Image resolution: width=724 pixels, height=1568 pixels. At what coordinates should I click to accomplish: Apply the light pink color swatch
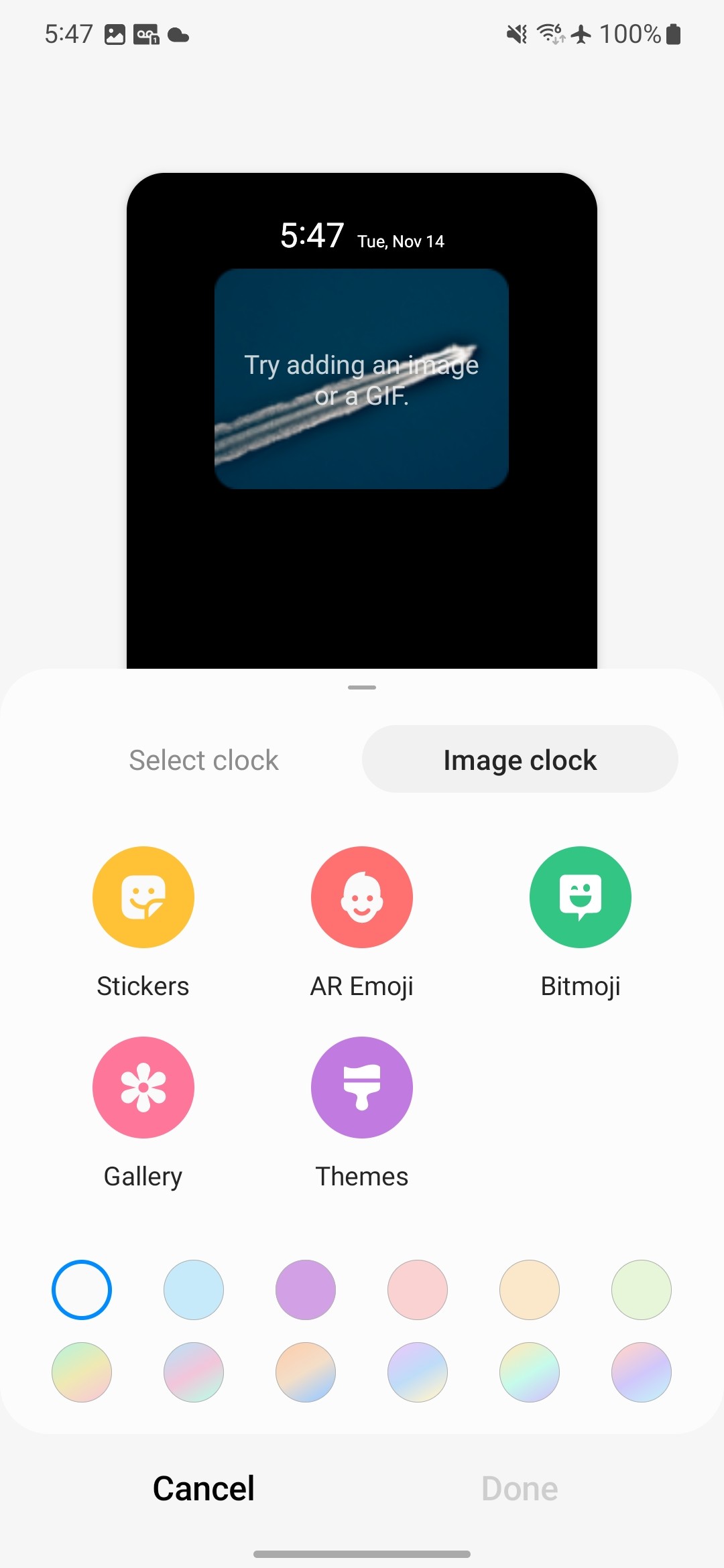pos(418,1290)
